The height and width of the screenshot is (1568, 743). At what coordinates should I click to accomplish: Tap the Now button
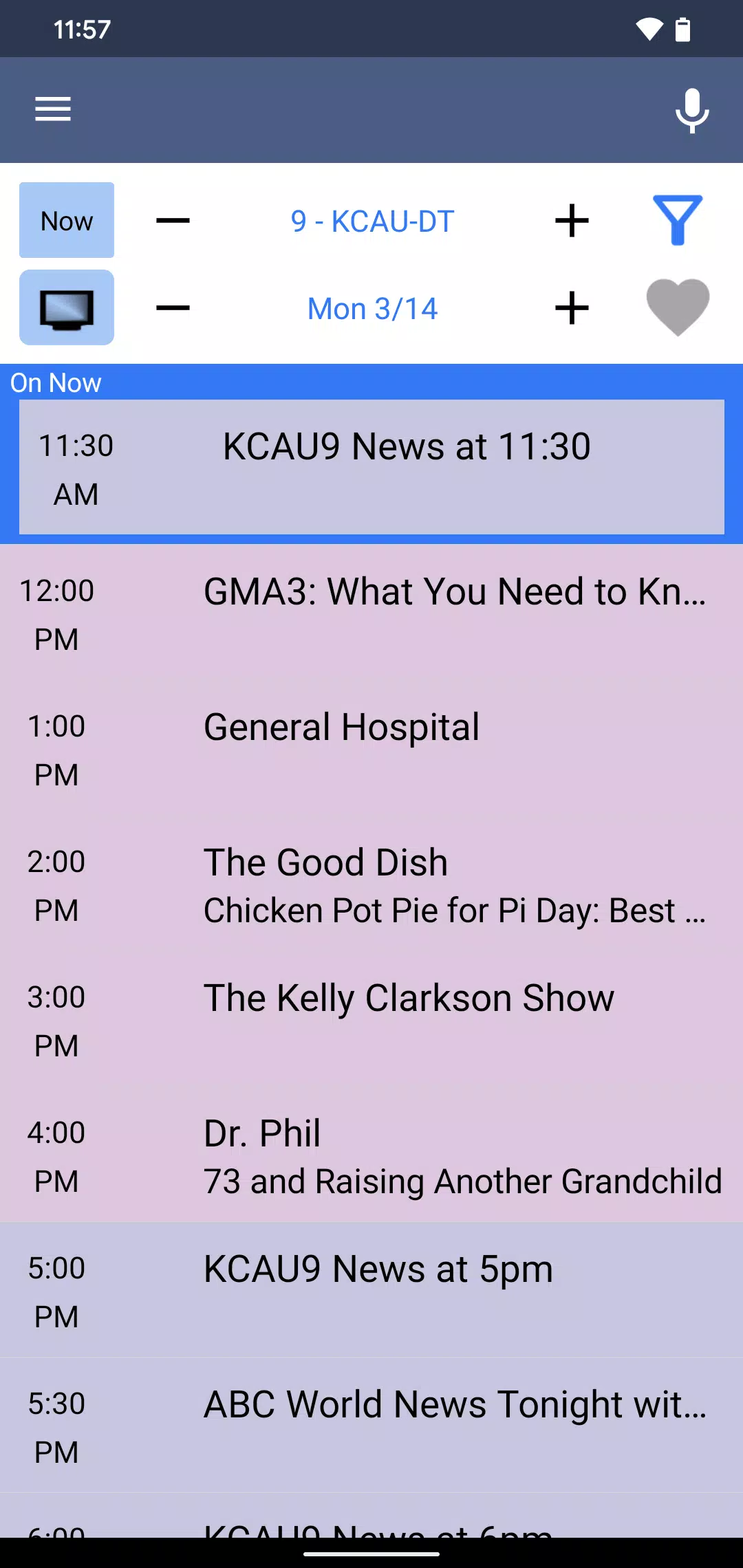pos(67,221)
